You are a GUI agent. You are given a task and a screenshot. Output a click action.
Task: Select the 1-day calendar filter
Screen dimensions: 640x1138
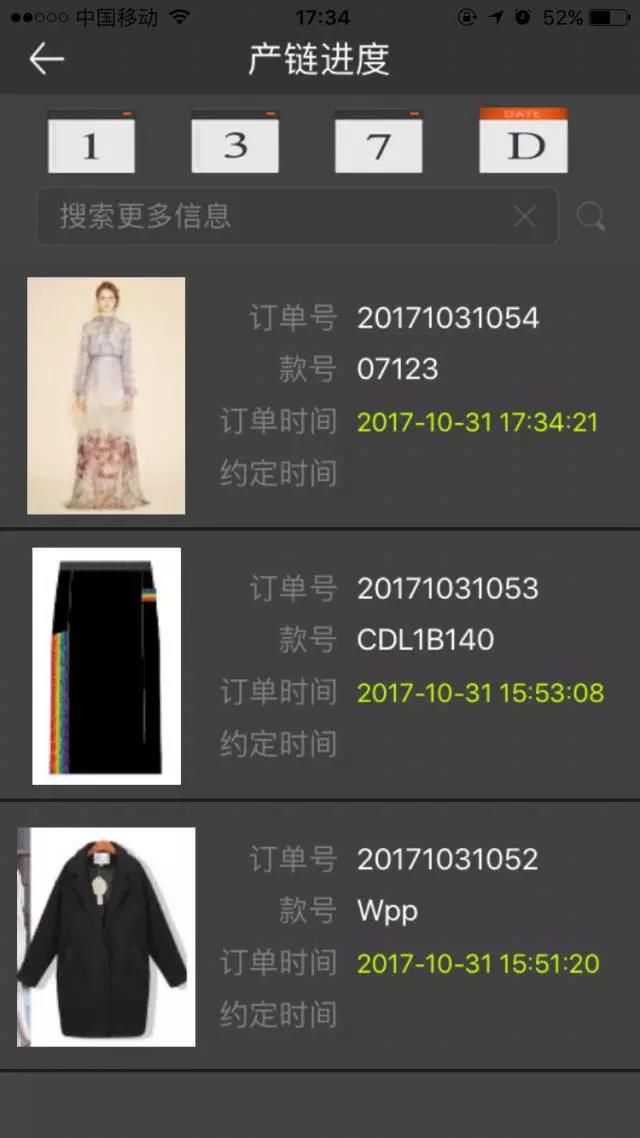(91, 143)
